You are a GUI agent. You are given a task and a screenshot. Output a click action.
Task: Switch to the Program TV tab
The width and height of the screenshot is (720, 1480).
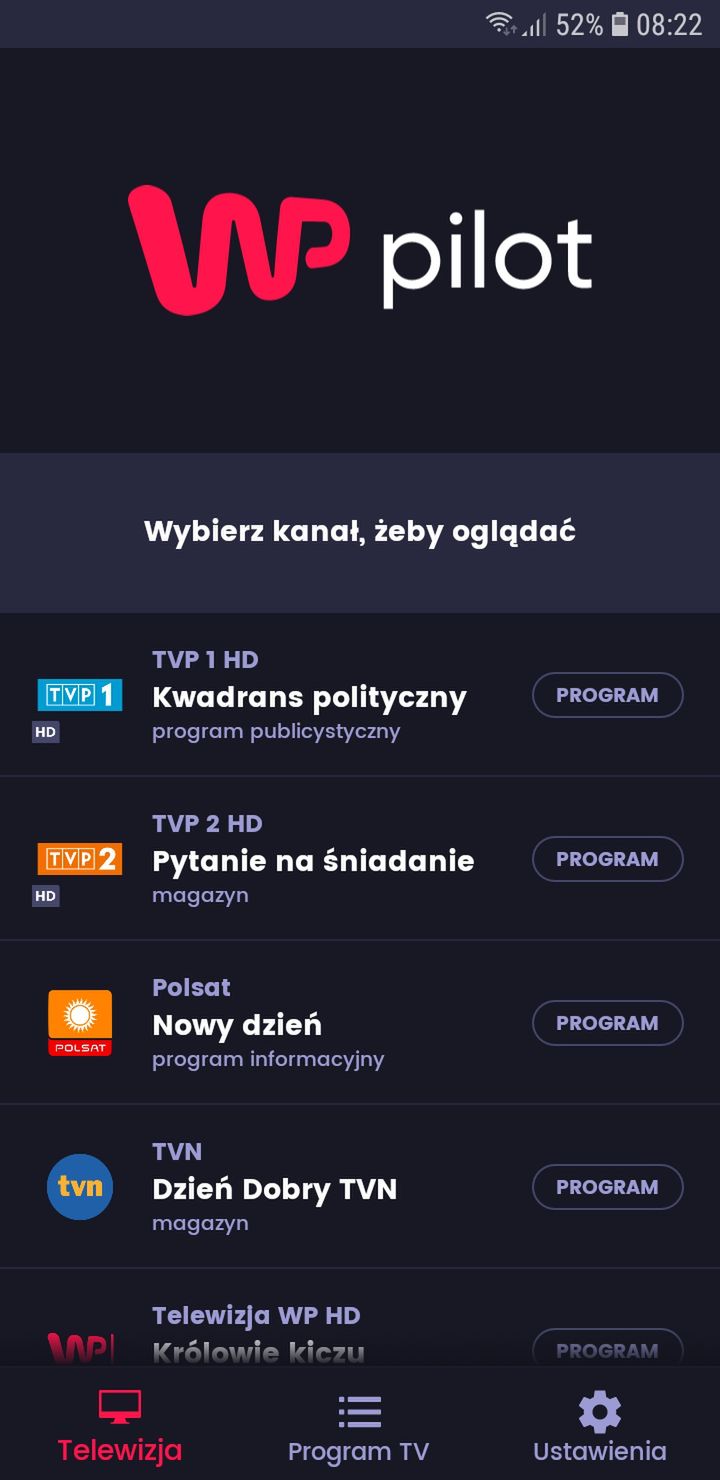point(359,1427)
